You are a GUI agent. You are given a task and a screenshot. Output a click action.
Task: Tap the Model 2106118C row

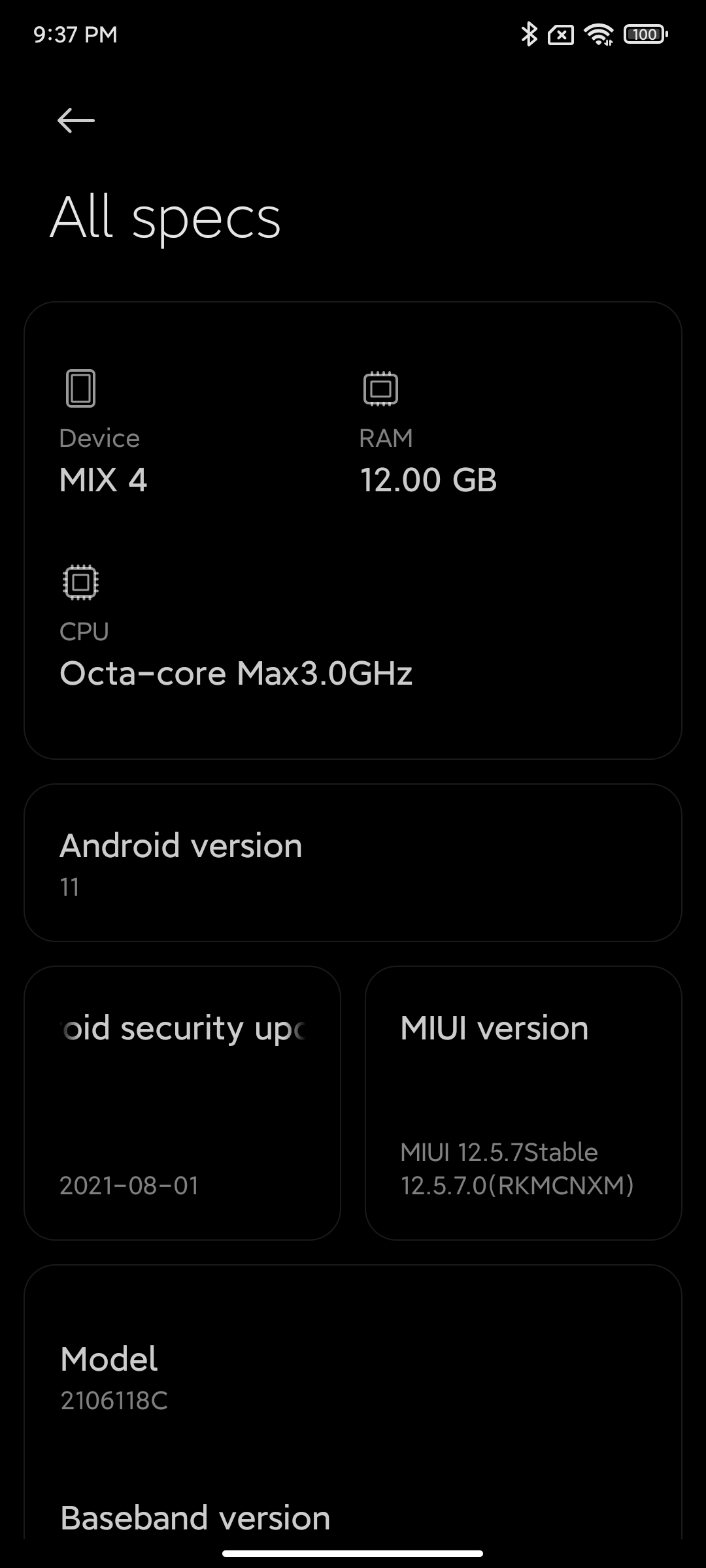(x=353, y=1377)
